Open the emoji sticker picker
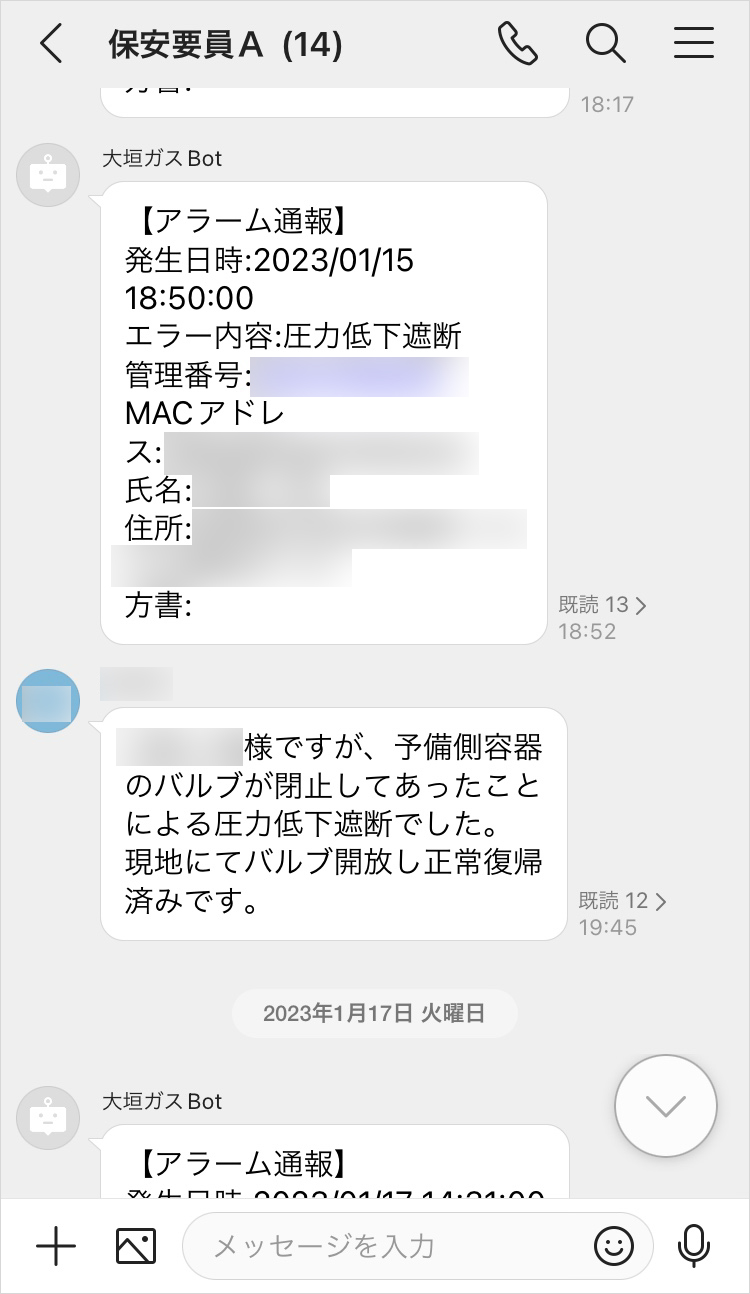750x1294 pixels. pyautogui.click(x=614, y=1246)
